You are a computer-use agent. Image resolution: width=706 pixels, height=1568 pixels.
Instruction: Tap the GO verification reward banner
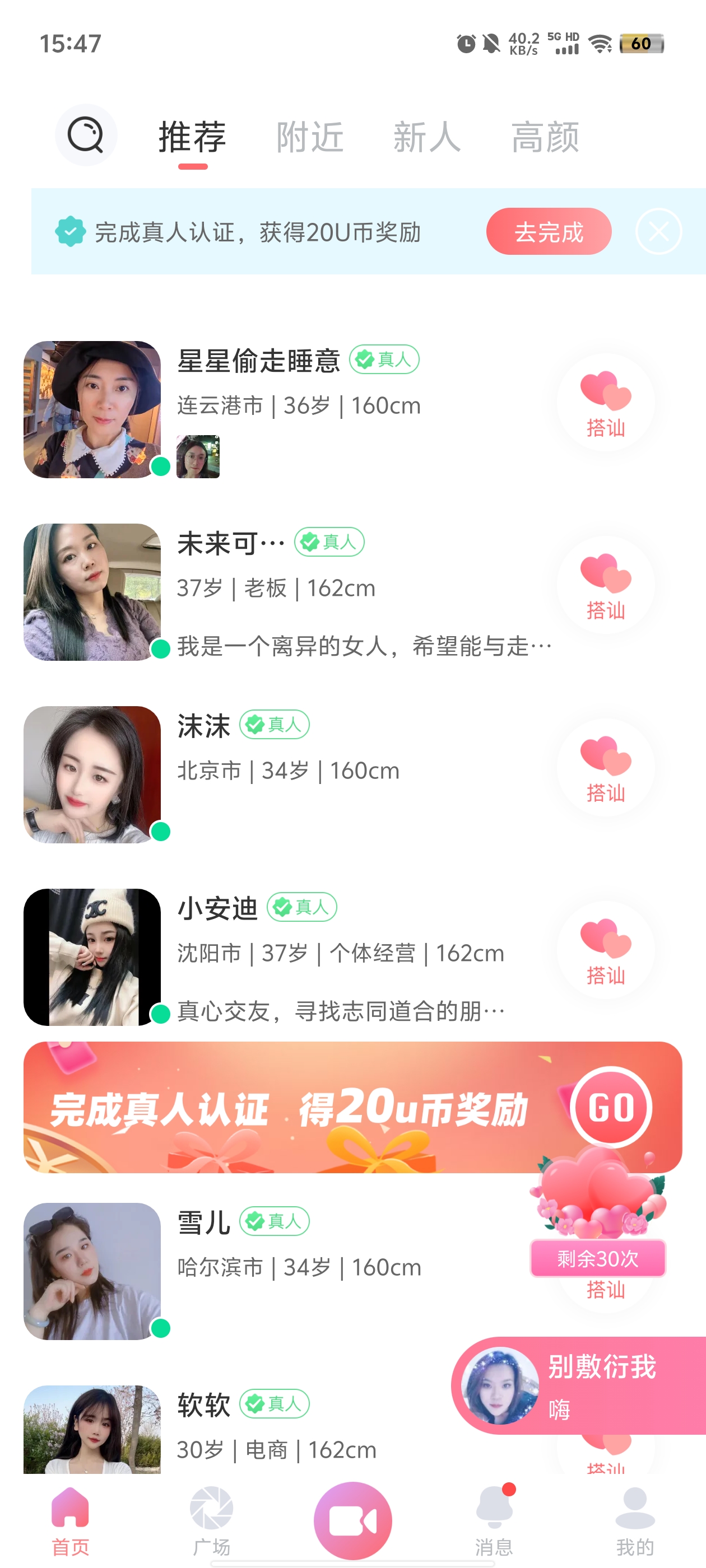(x=611, y=1107)
